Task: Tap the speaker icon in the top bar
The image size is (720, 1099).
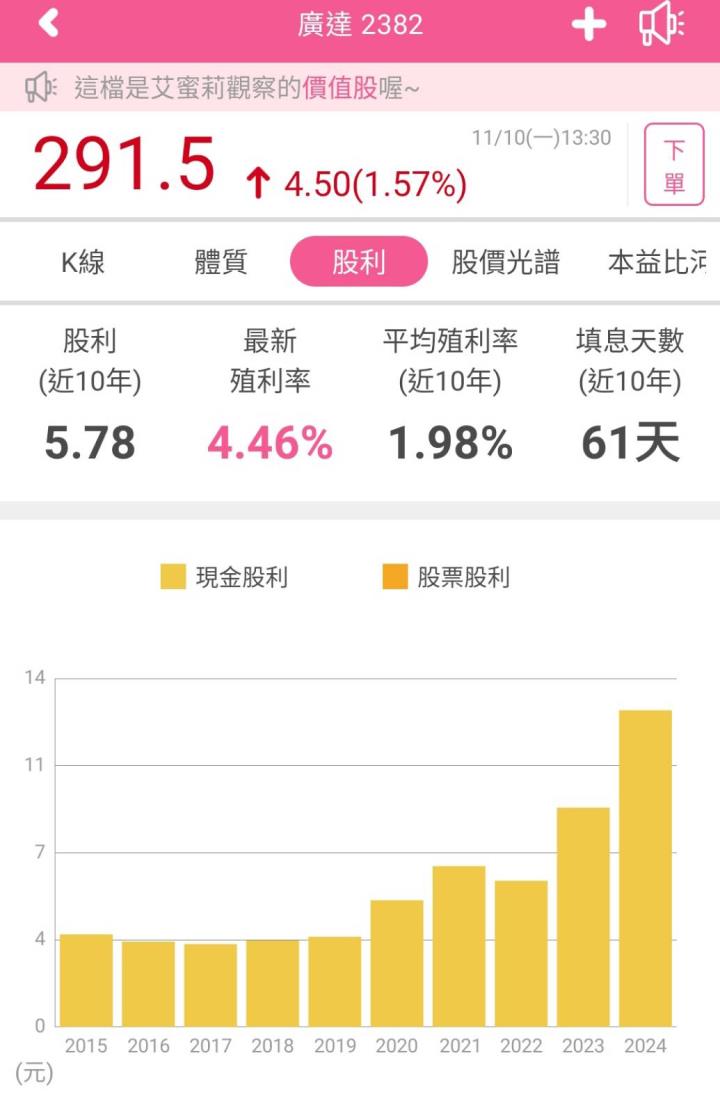Action: [662, 24]
